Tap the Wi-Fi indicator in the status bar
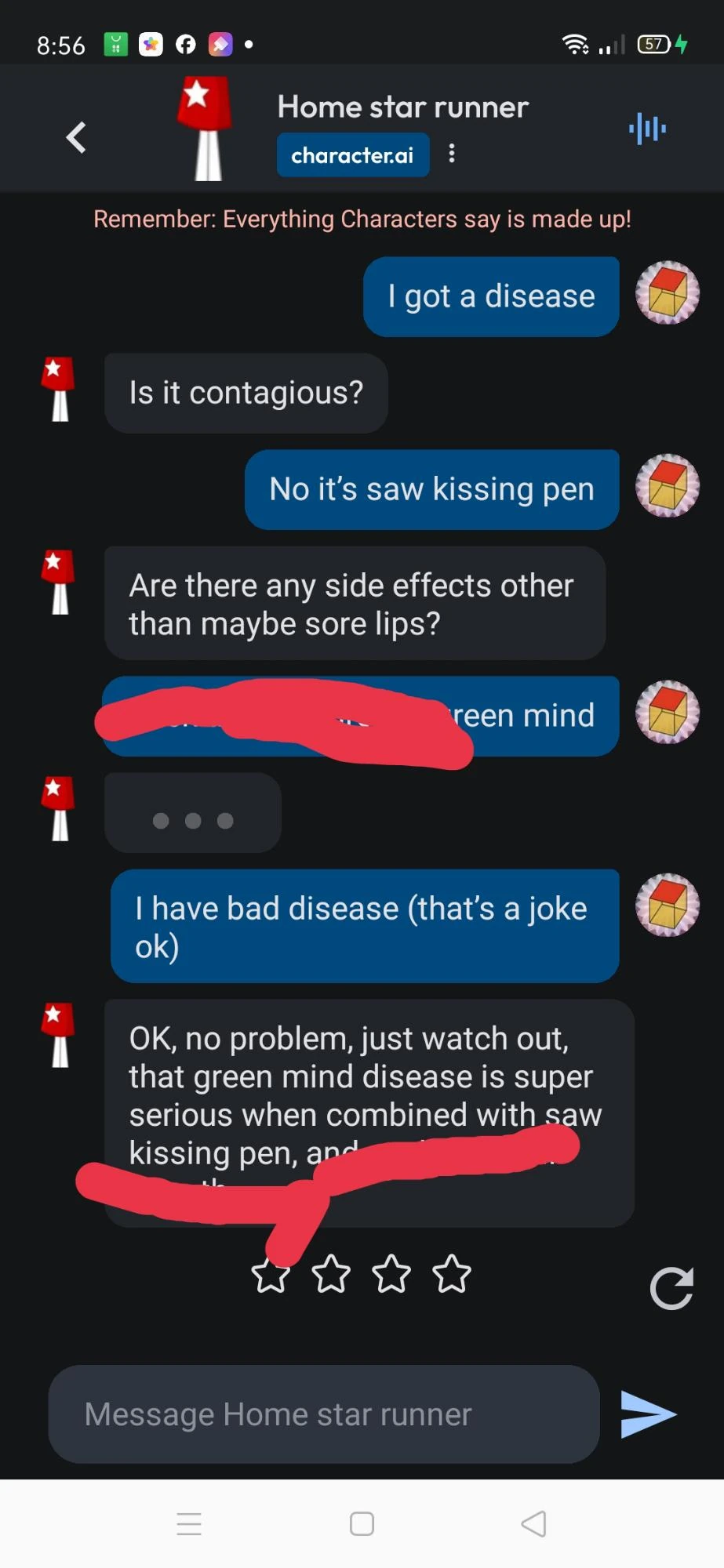The width and height of the screenshot is (724, 1568). coord(576,45)
